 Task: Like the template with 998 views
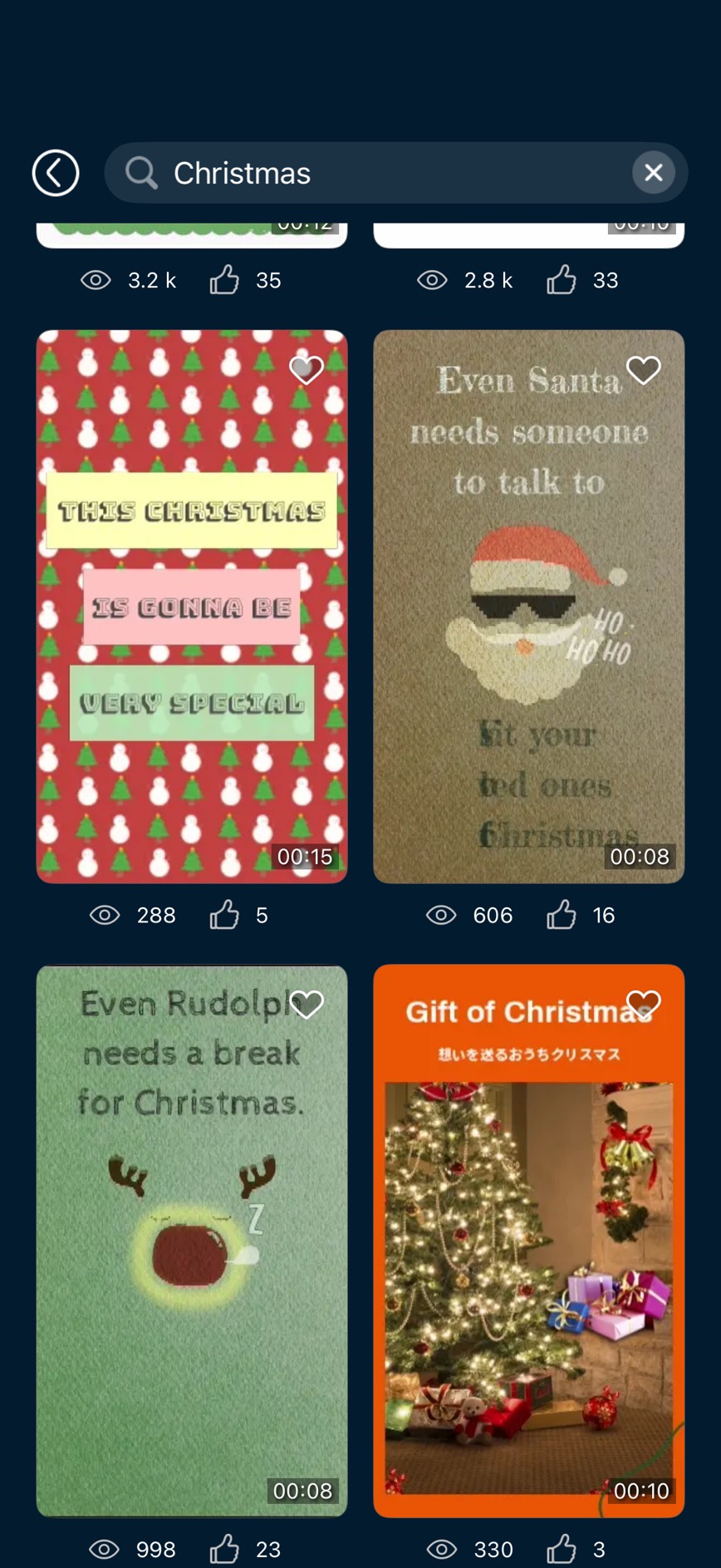pyautogui.click(x=224, y=1549)
